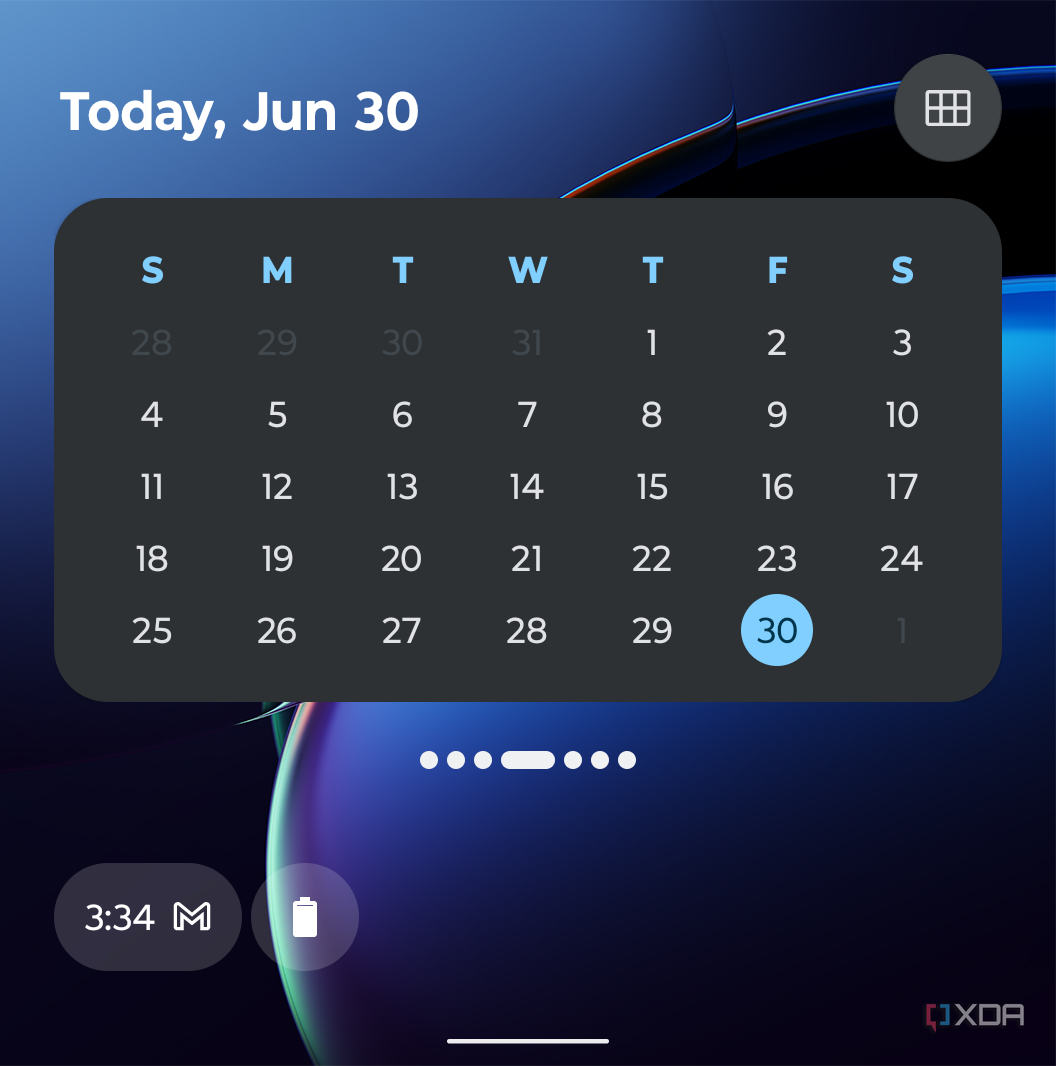Image resolution: width=1056 pixels, height=1066 pixels.
Task: Tap the home gesture bar at bottom
Action: point(527,1043)
